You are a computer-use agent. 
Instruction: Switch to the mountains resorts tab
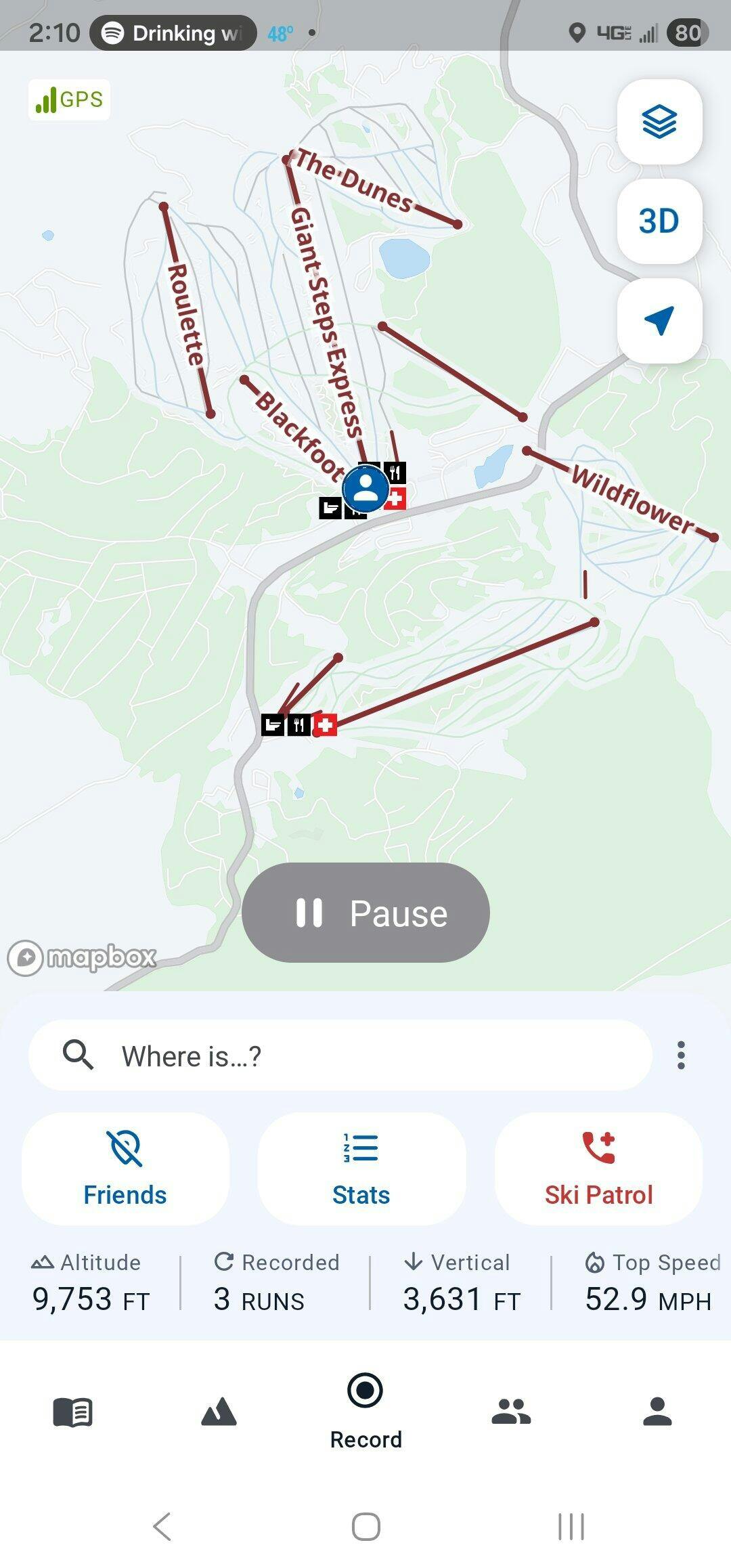coord(219,1412)
